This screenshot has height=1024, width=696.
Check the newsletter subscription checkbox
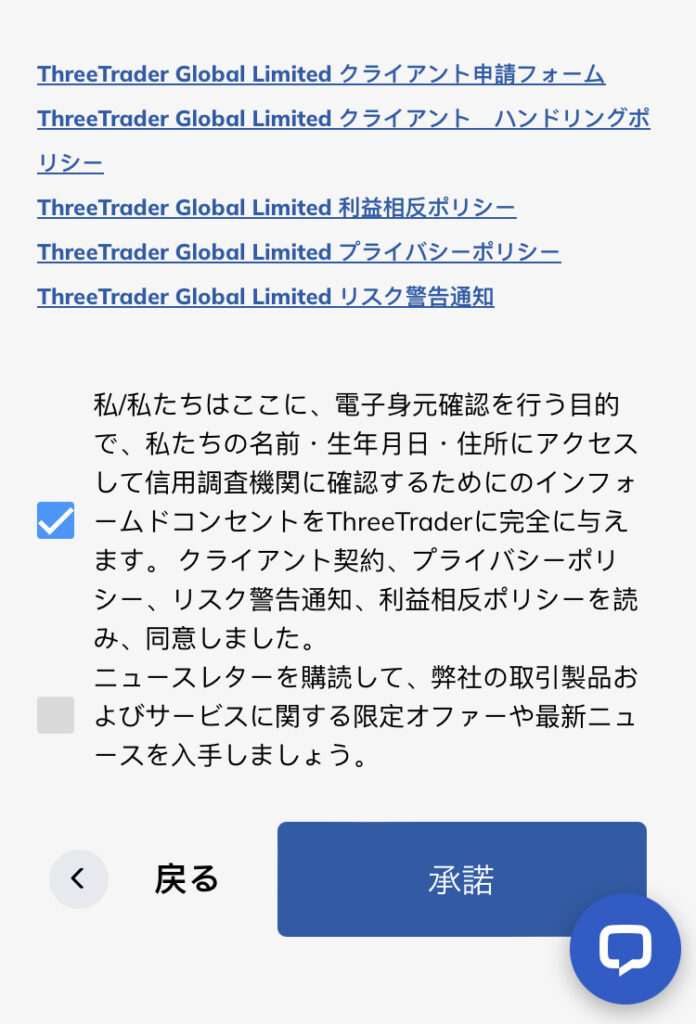coord(56,715)
